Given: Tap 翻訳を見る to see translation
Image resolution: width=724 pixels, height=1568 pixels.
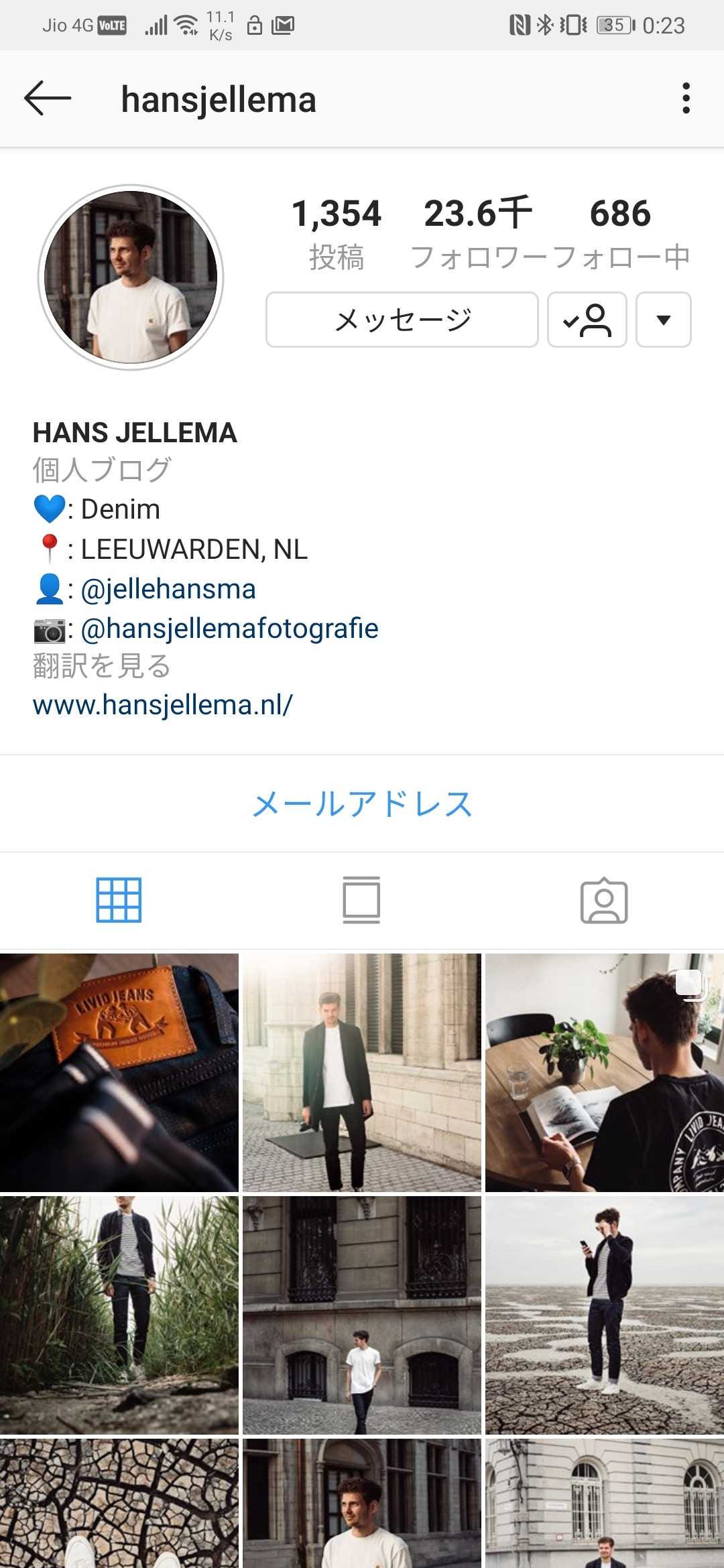Looking at the screenshot, I should pos(102,667).
